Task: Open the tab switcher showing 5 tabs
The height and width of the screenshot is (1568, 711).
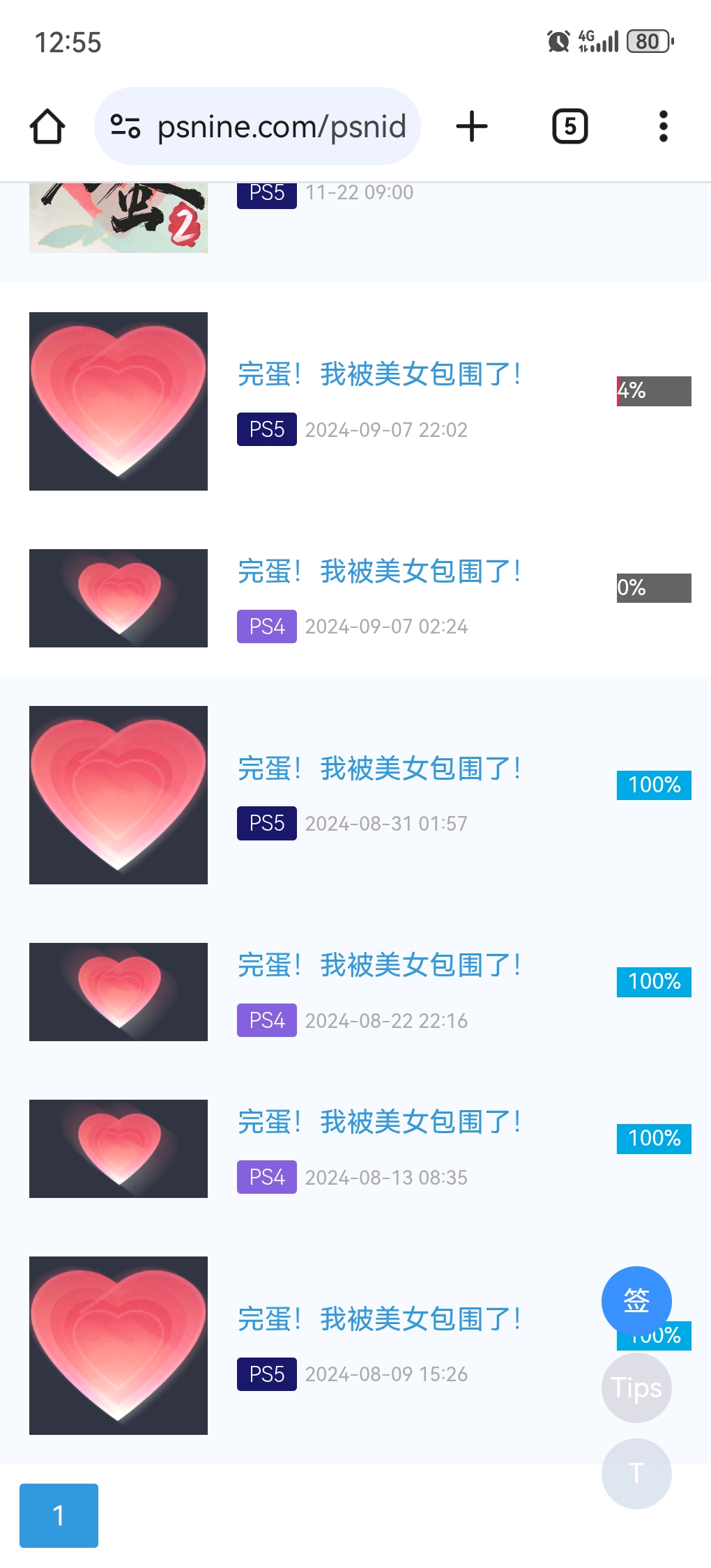Action: [569, 127]
